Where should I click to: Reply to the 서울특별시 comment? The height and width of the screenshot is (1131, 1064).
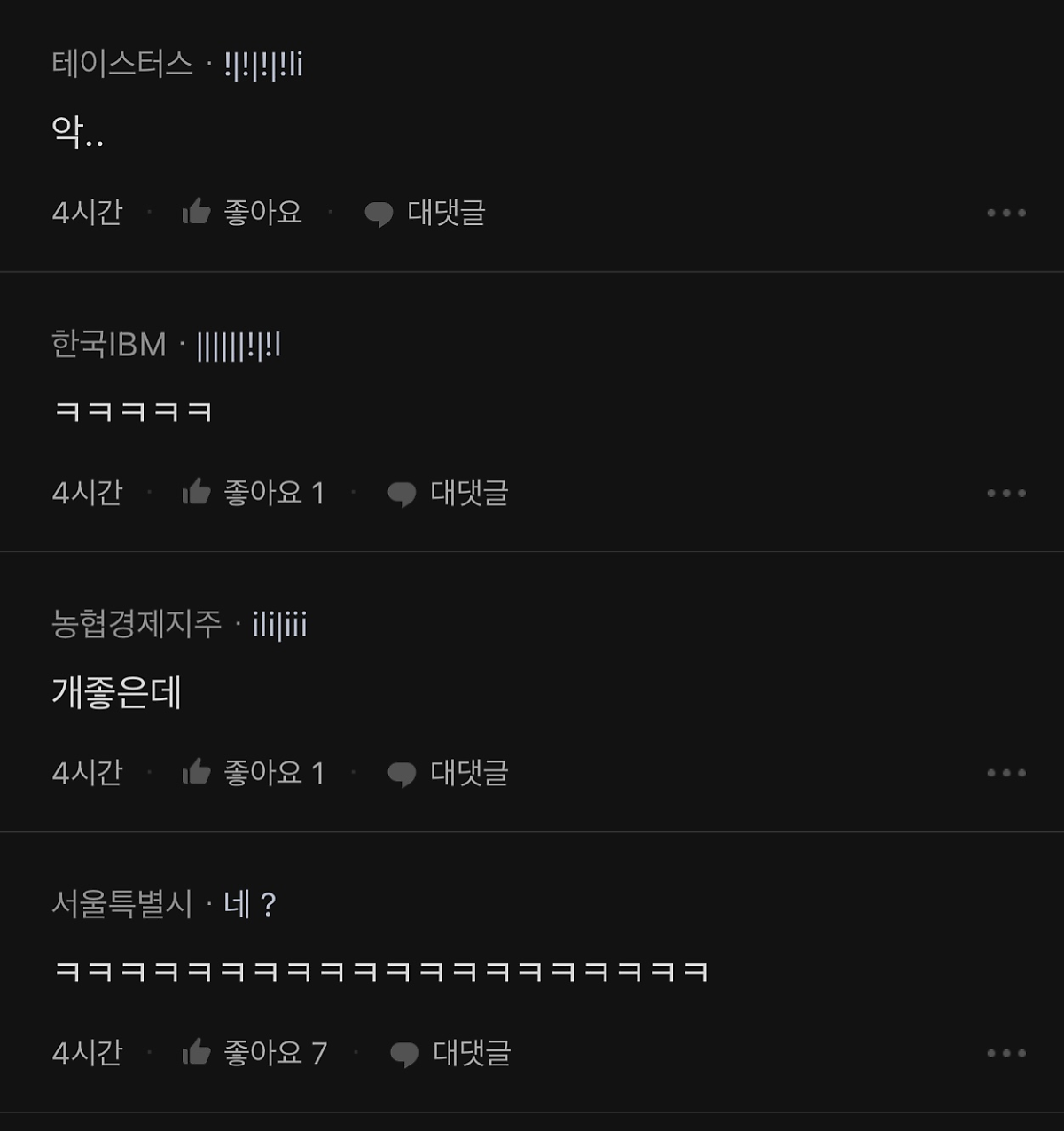click(451, 1053)
